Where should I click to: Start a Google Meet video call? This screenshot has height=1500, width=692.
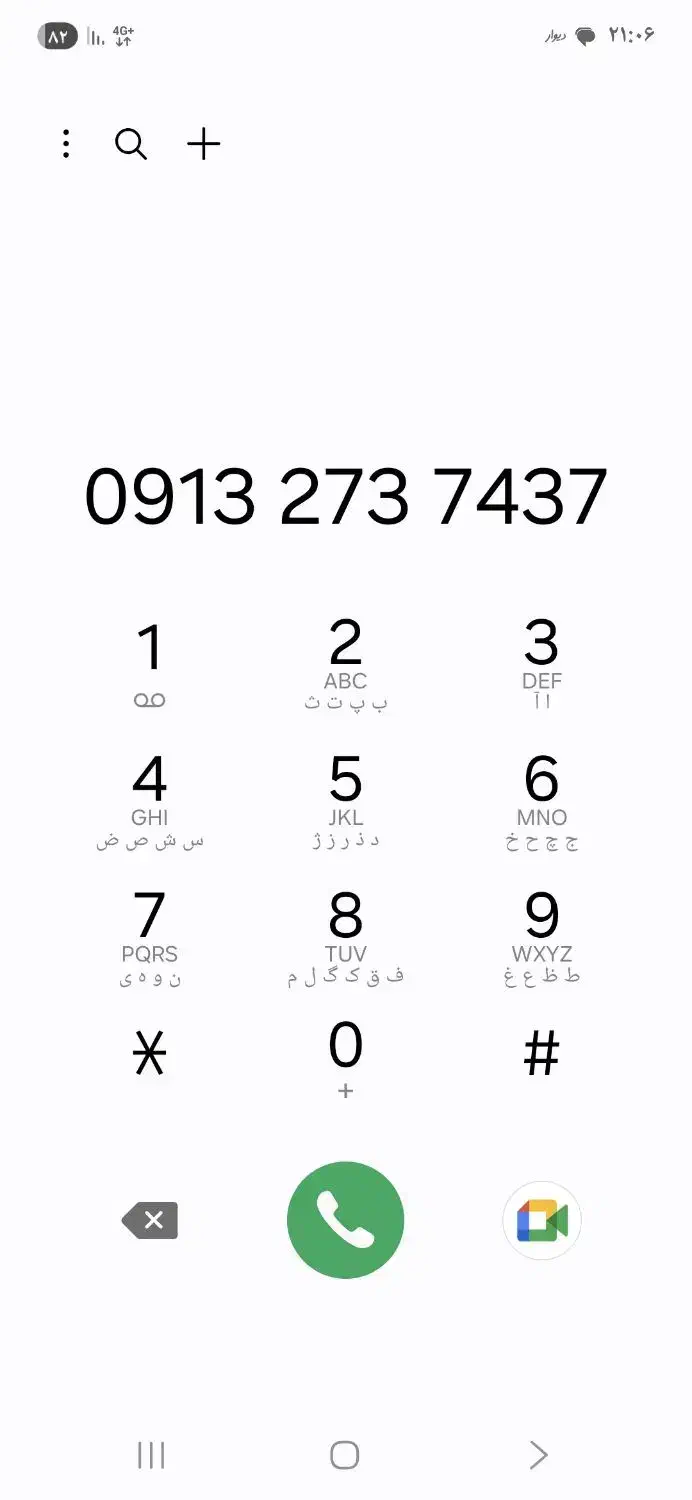(541, 1220)
